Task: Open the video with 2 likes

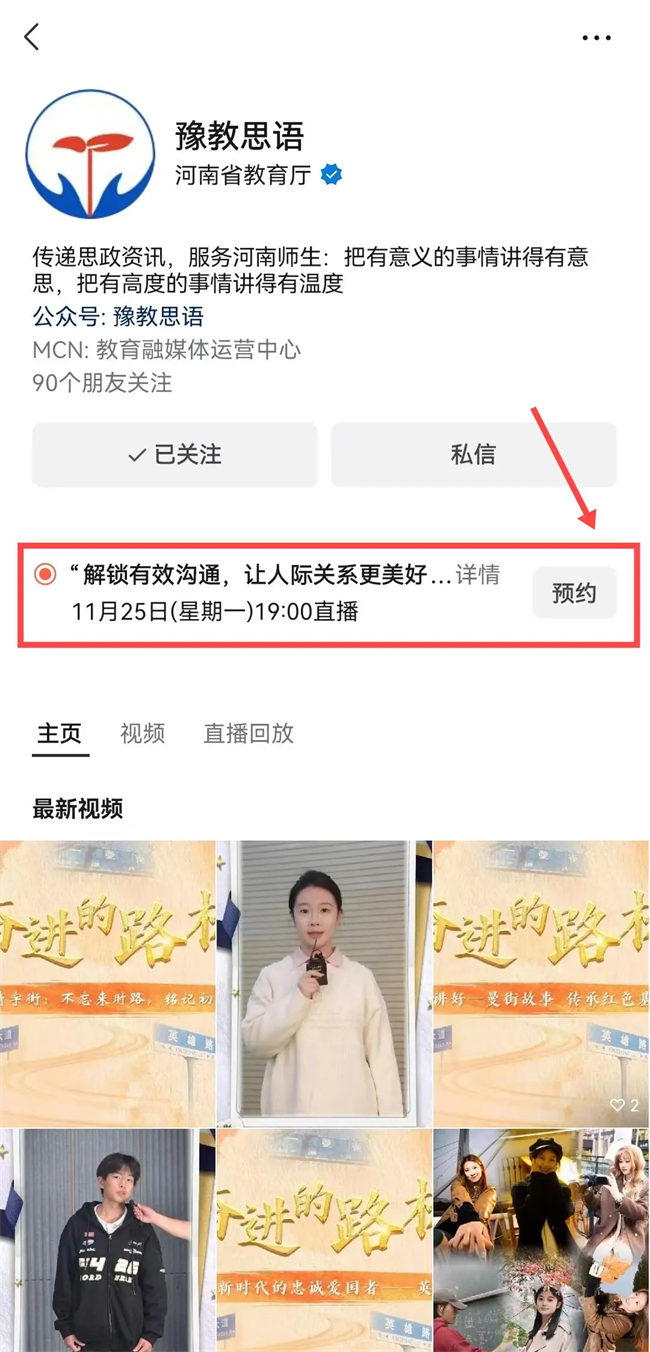Action: (541, 983)
